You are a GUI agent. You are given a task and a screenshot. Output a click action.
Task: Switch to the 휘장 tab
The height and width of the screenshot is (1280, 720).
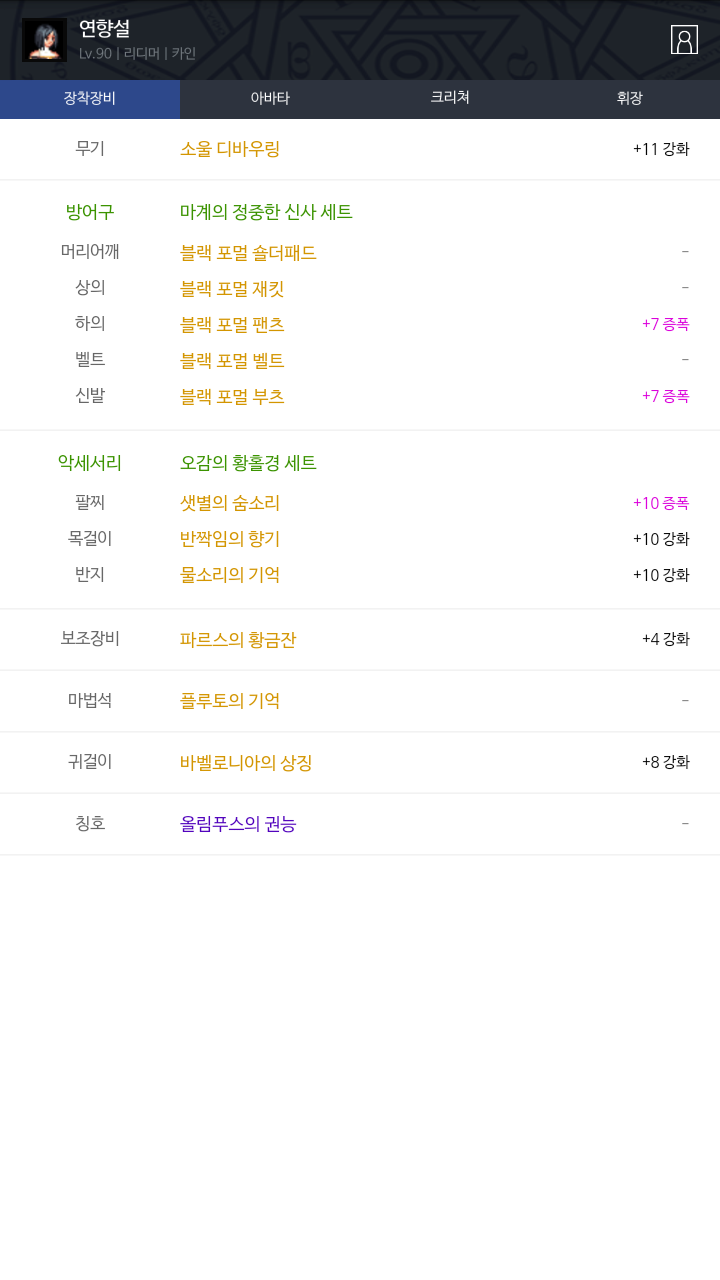630,98
